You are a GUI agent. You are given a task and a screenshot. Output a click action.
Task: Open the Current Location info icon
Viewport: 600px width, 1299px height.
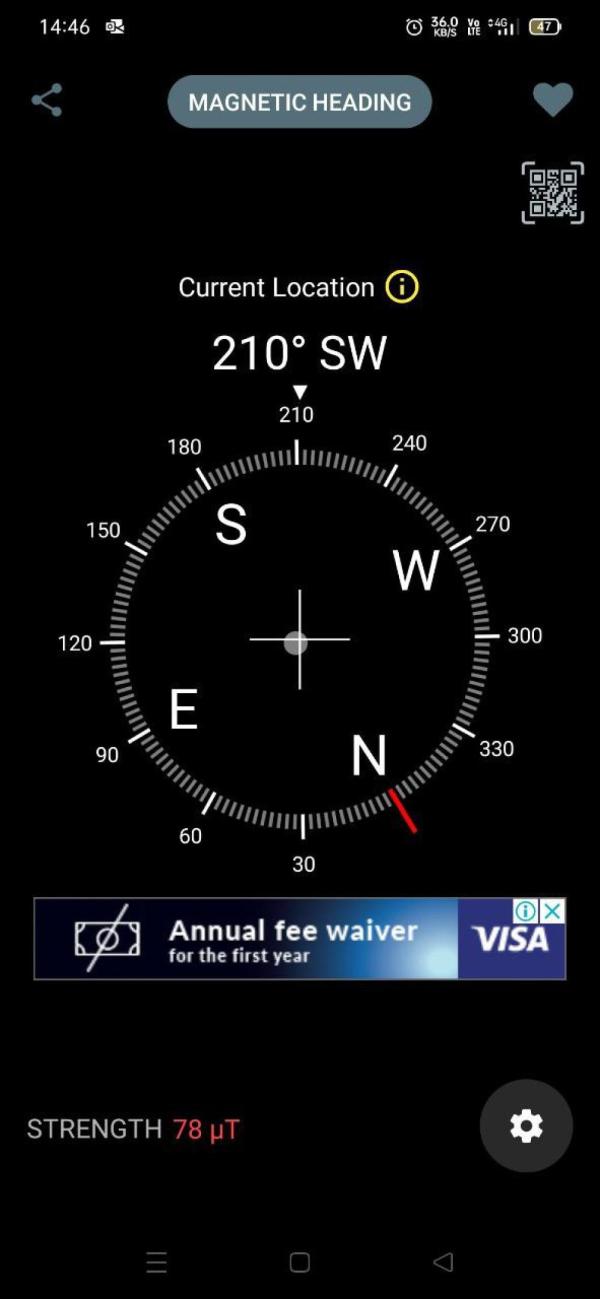pyautogui.click(x=401, y=288)
